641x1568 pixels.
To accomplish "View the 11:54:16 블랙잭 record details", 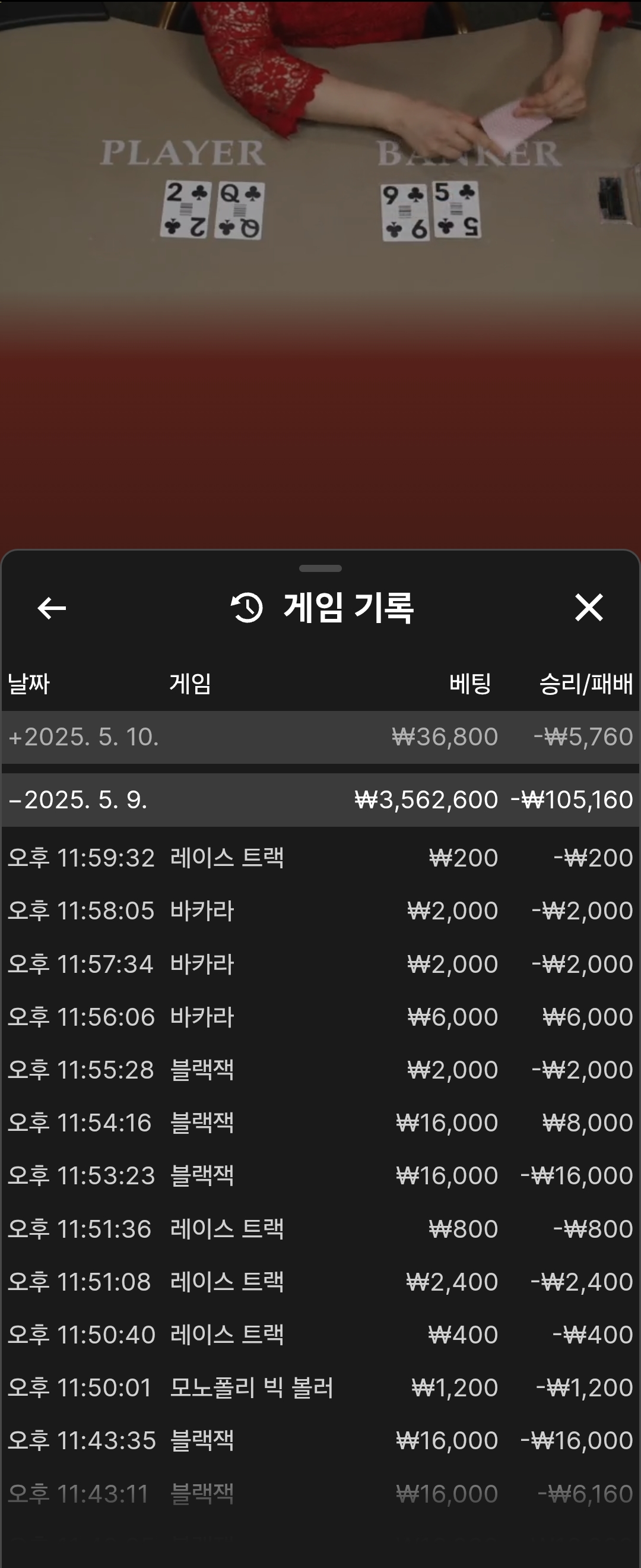I will point(320,1123).
